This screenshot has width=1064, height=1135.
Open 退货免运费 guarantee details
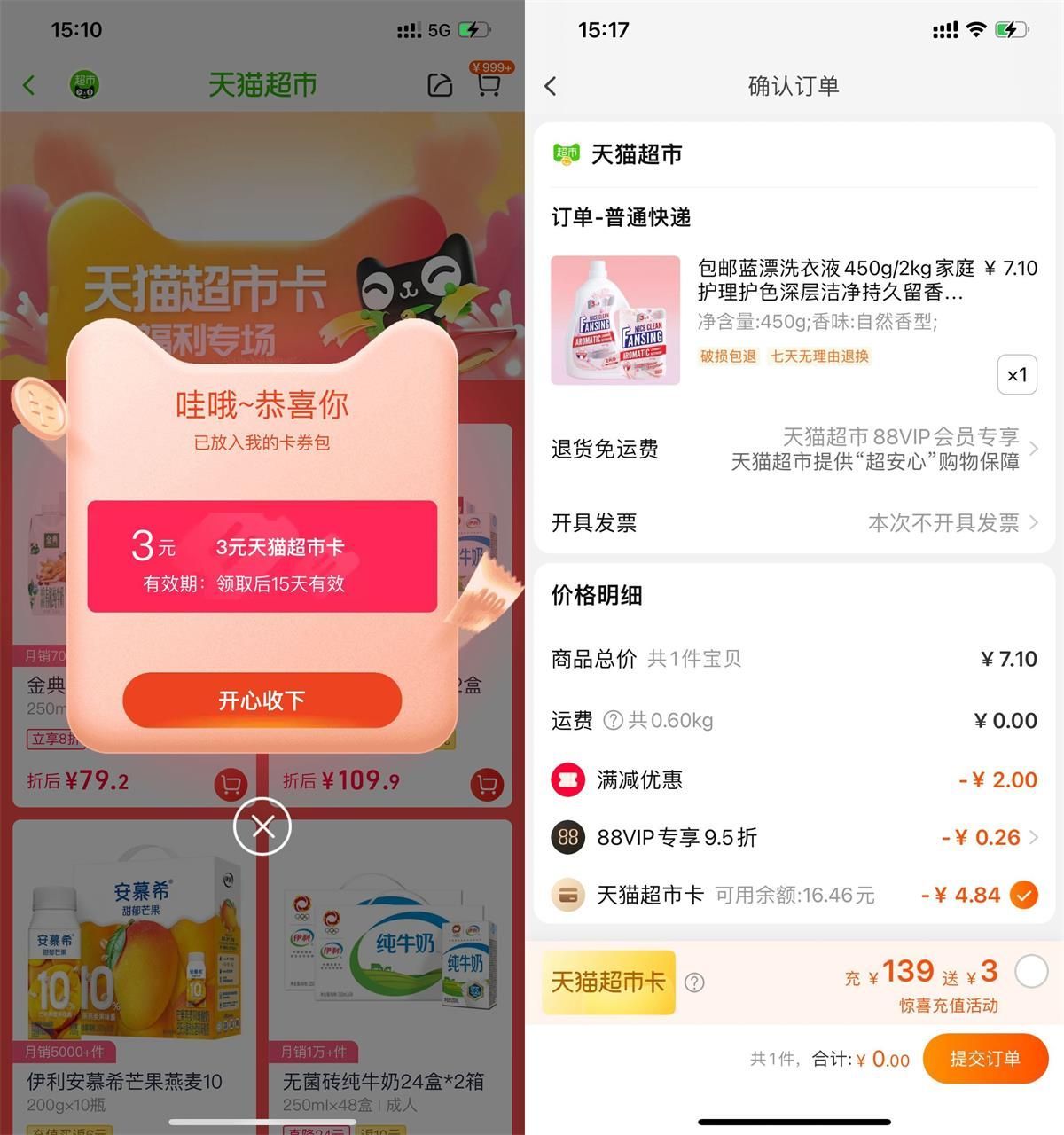click(794, 449)
